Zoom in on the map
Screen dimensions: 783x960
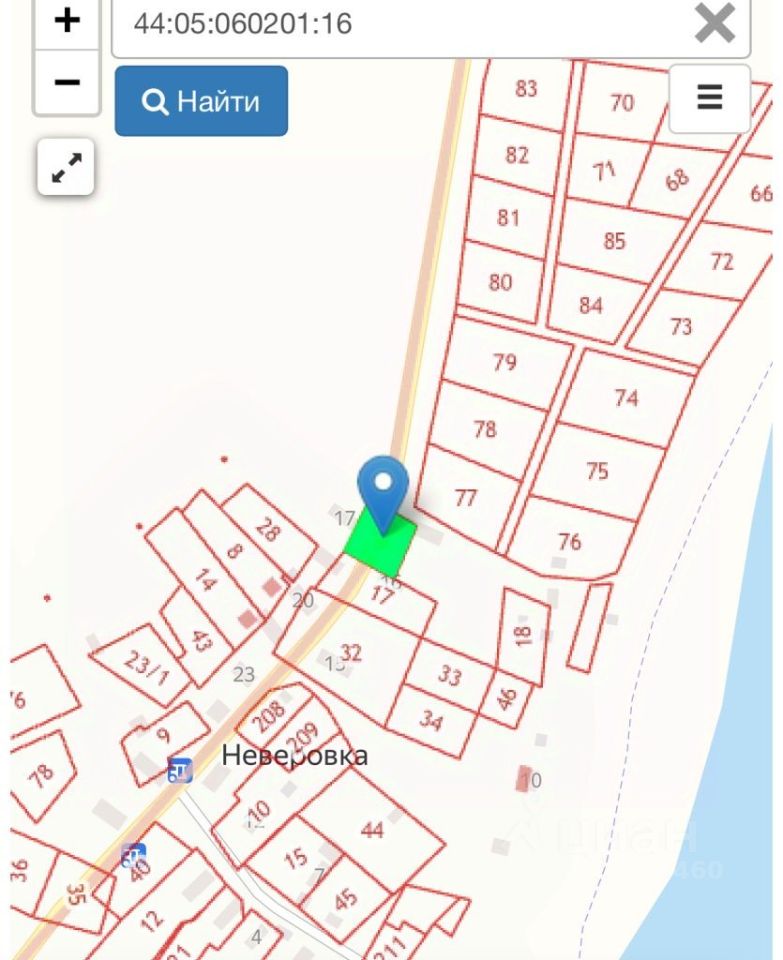pyautogui.click(x=67, y=21)
